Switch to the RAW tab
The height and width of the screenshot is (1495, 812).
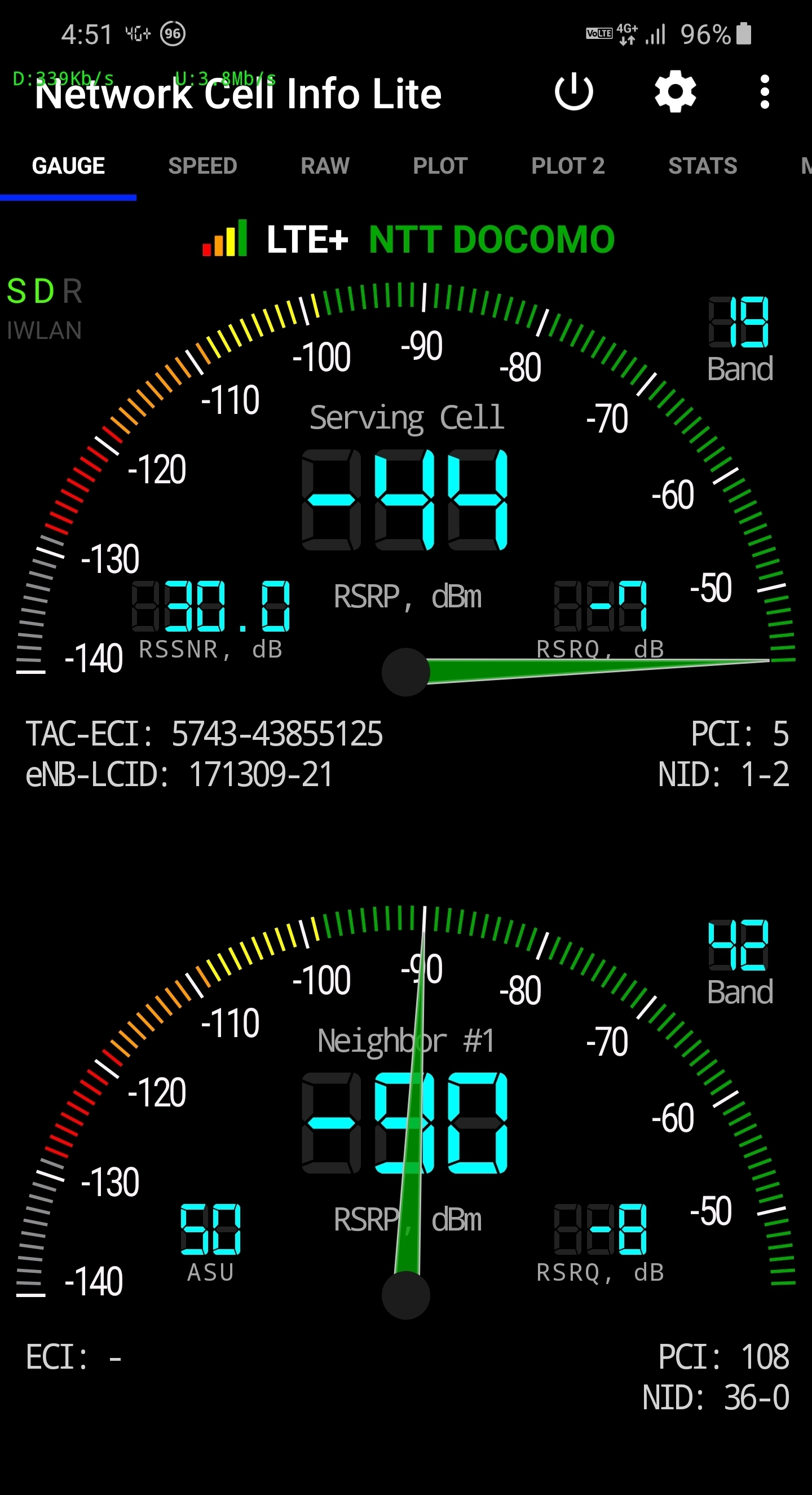point(325,166)
